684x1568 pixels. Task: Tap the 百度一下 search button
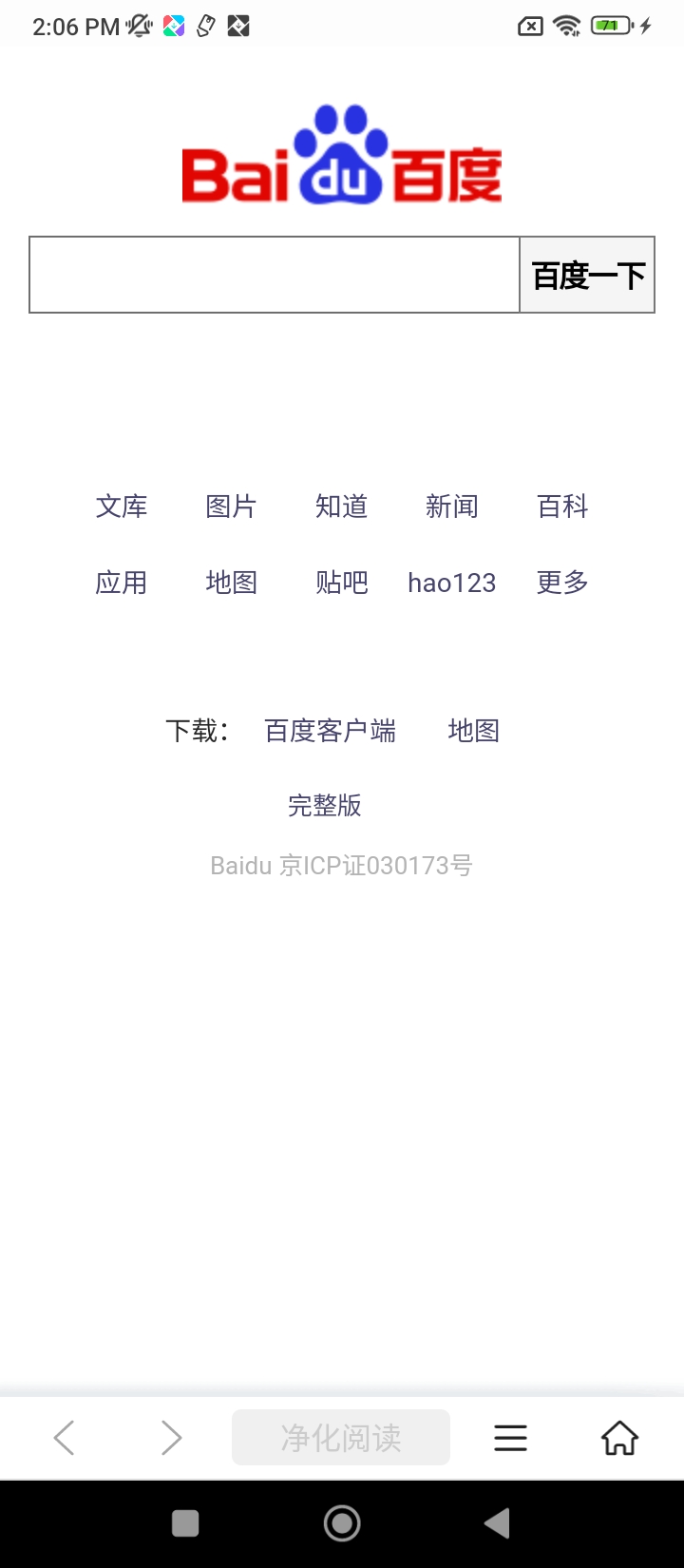(587, 275)
